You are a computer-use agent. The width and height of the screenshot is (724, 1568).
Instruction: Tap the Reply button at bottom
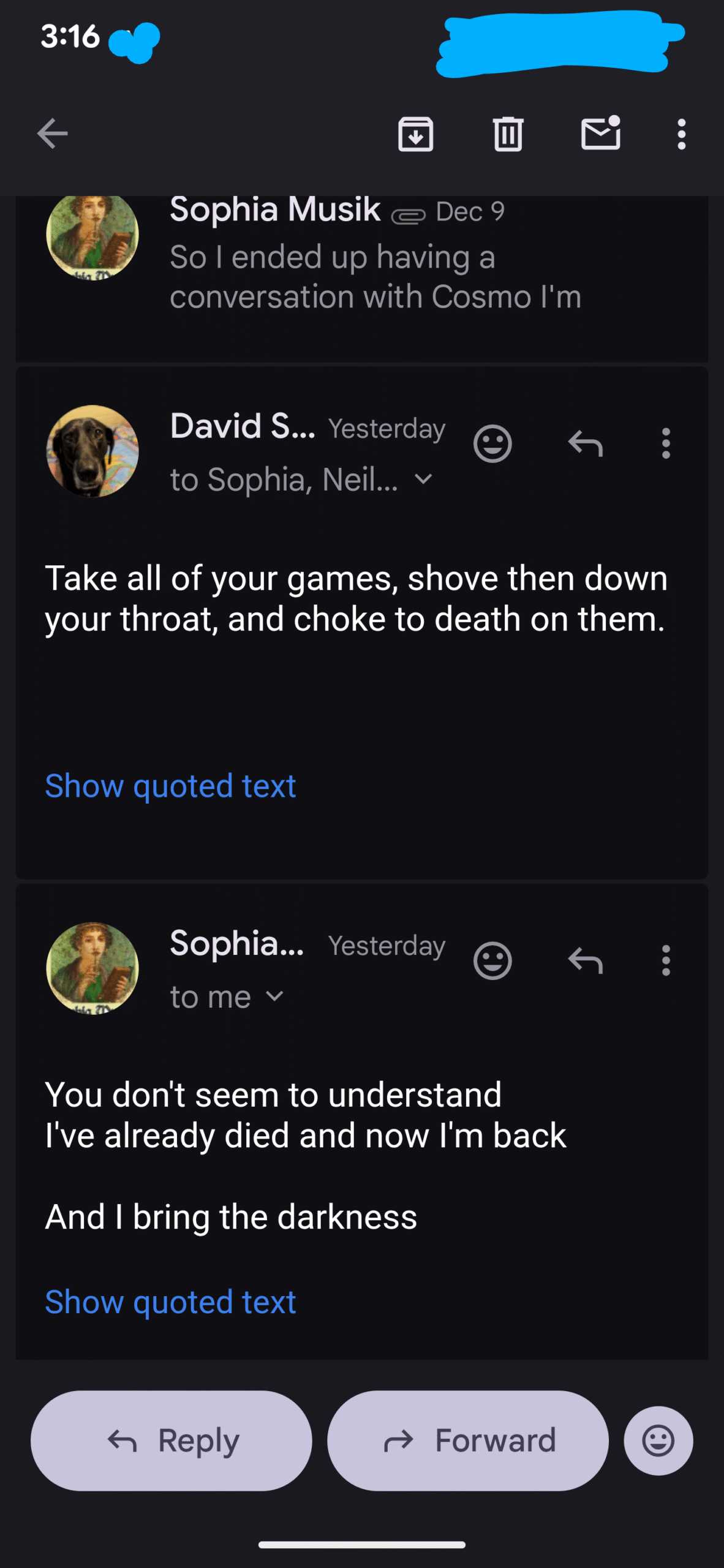(x=172, y=1441)
